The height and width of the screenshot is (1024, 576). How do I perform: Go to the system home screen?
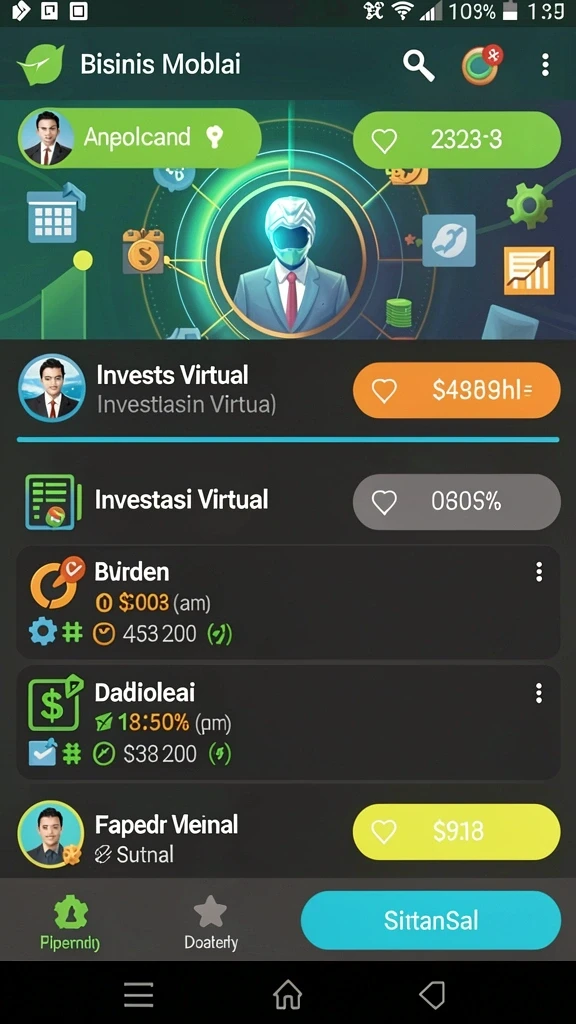pyautogui.click(x=288, y=995)
